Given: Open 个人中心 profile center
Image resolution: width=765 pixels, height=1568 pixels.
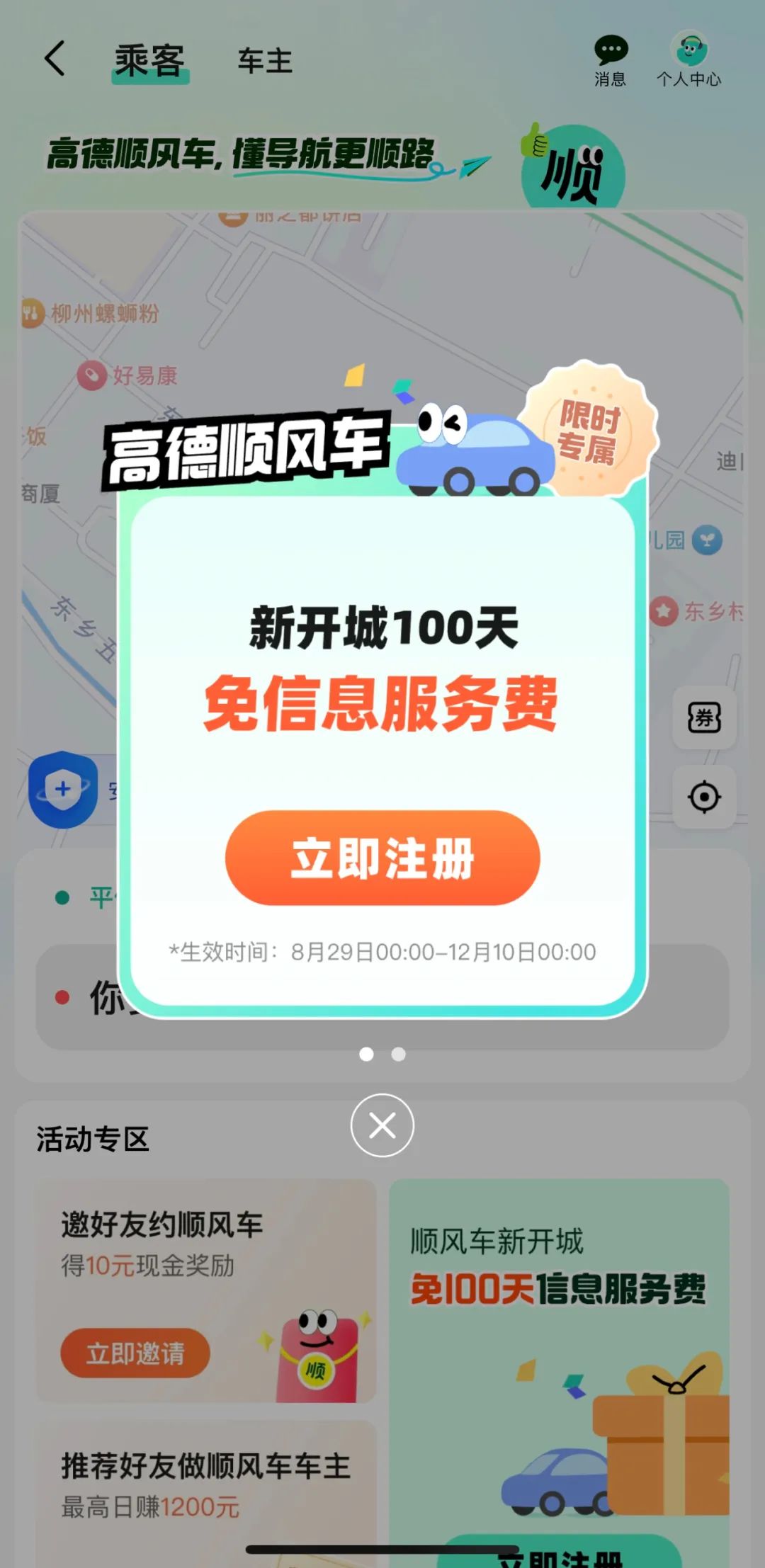Looking at the screenshot, I should pyautogui.click(x=688, y=61).
